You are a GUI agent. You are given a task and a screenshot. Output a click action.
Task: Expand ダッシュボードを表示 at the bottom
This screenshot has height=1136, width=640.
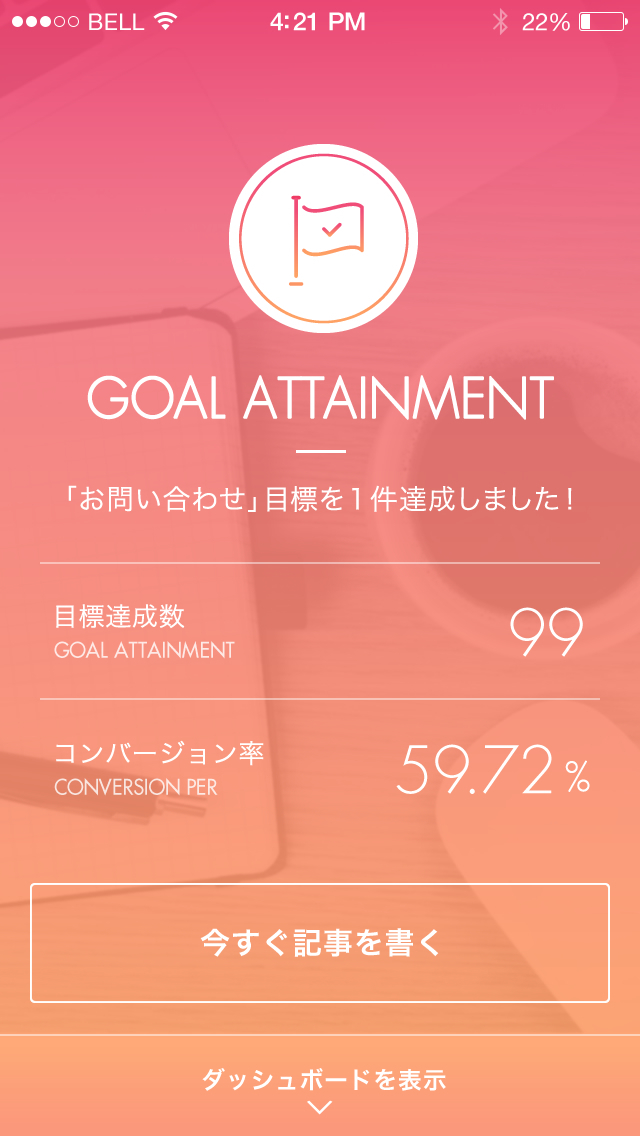pos(320,1085)
